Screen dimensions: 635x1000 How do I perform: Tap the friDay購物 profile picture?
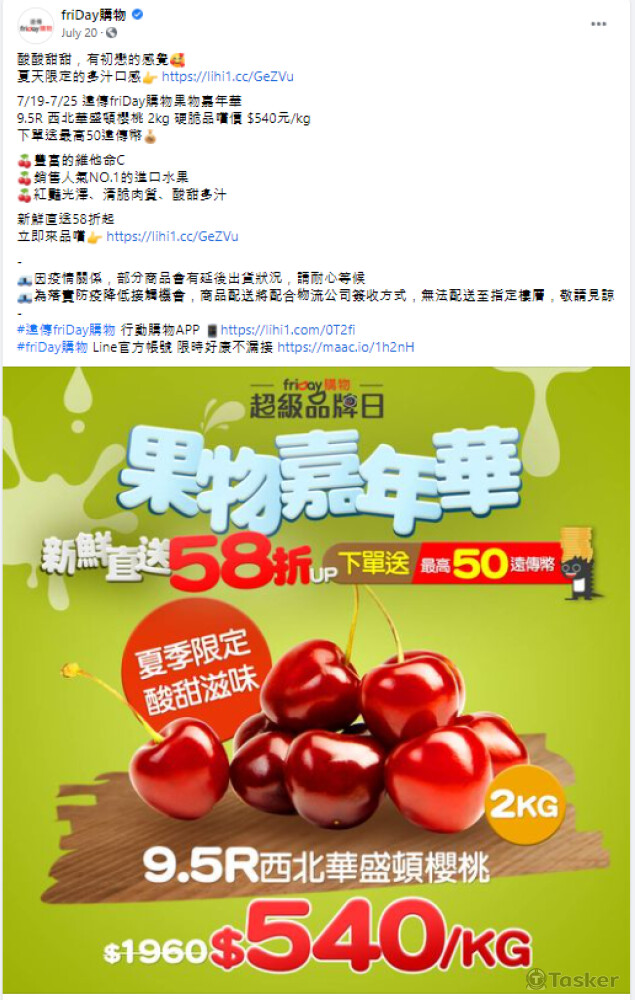(36, 24)
